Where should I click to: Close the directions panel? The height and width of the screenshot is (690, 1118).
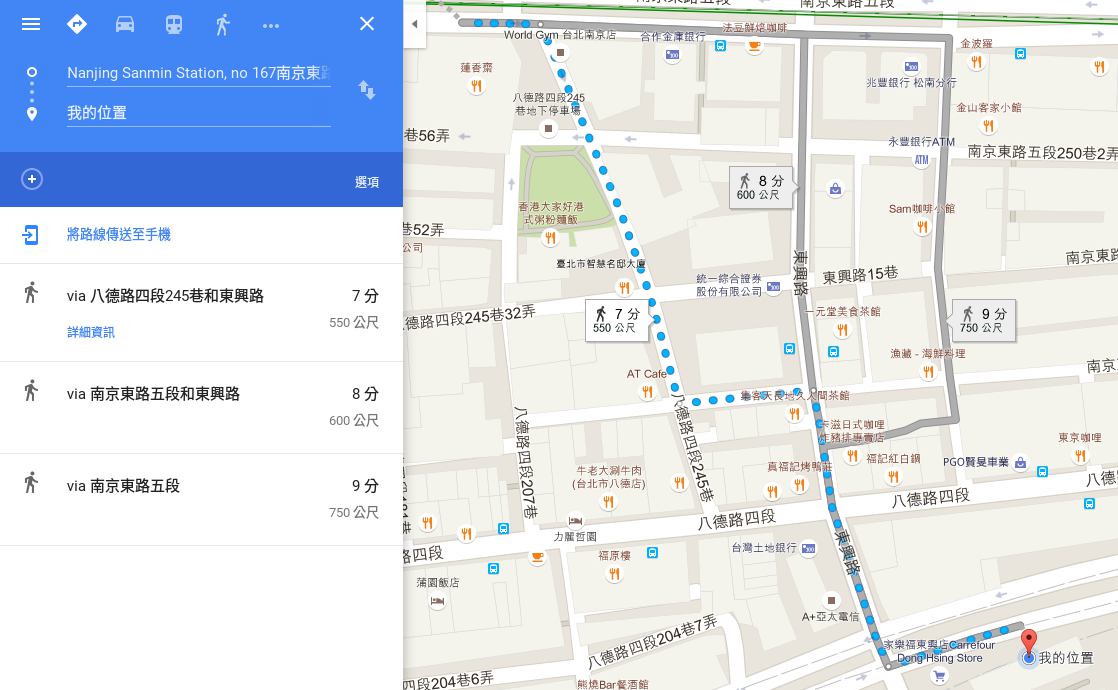(367, 24)
